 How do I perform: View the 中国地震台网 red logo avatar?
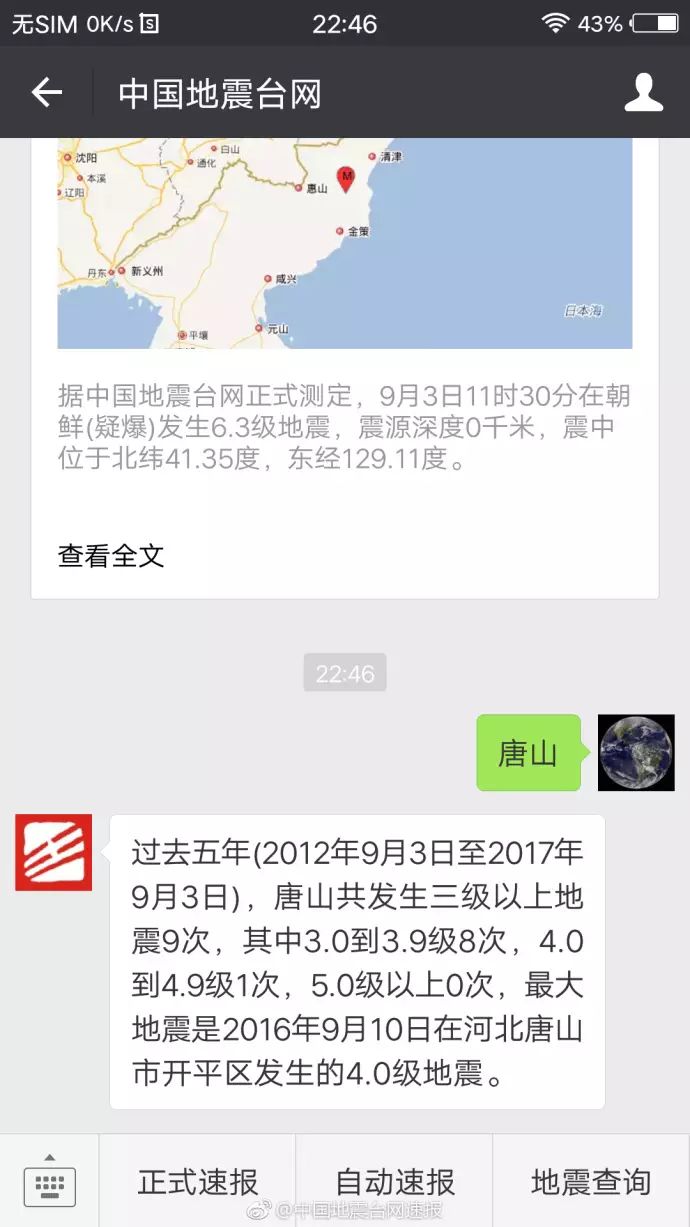53,853
